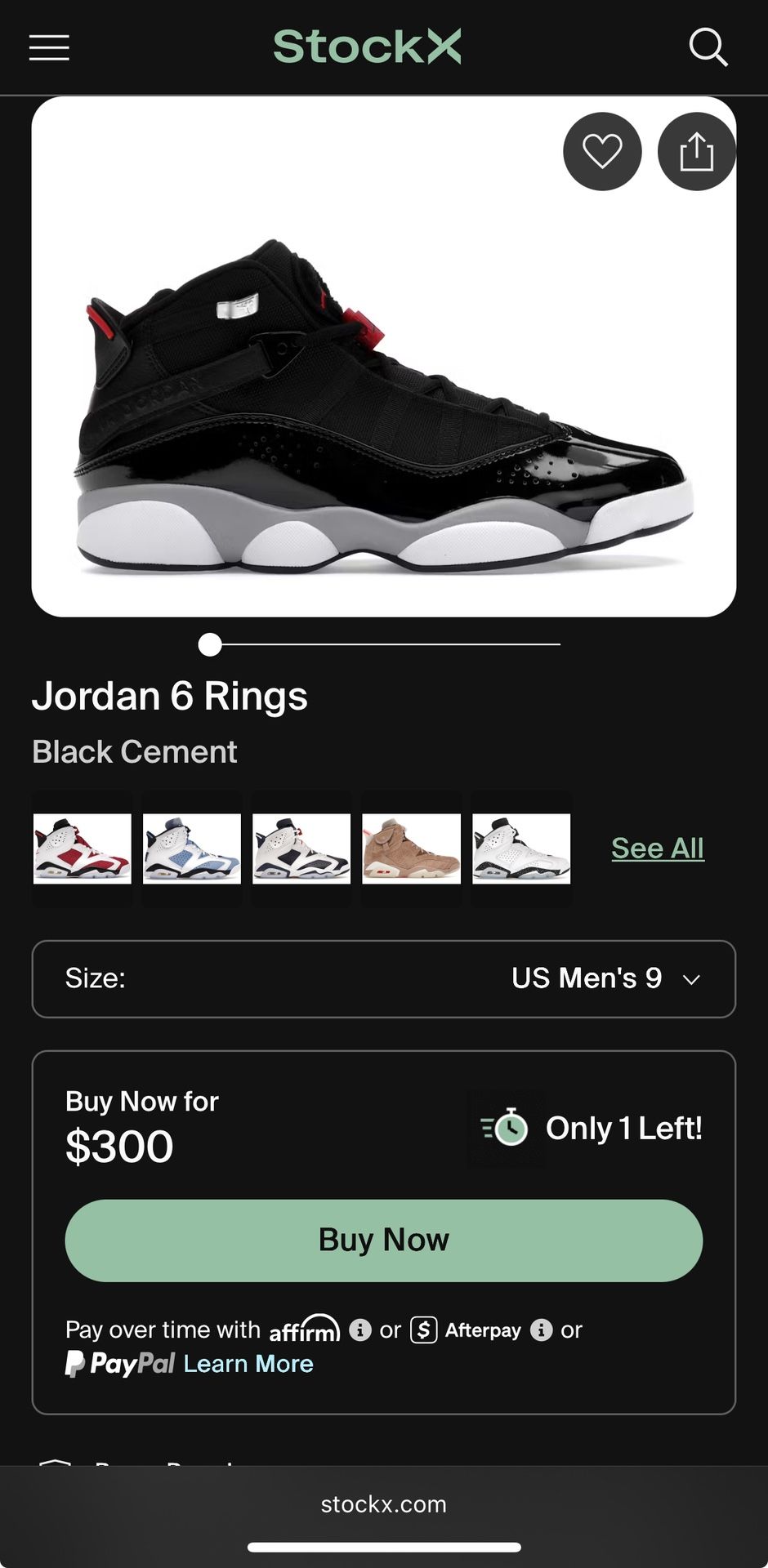Image resolution: width=768 pixels, height=1568 pixels.
Task: Tap the Afterpay dollar-sign badge
Action: pos(422,1330)
